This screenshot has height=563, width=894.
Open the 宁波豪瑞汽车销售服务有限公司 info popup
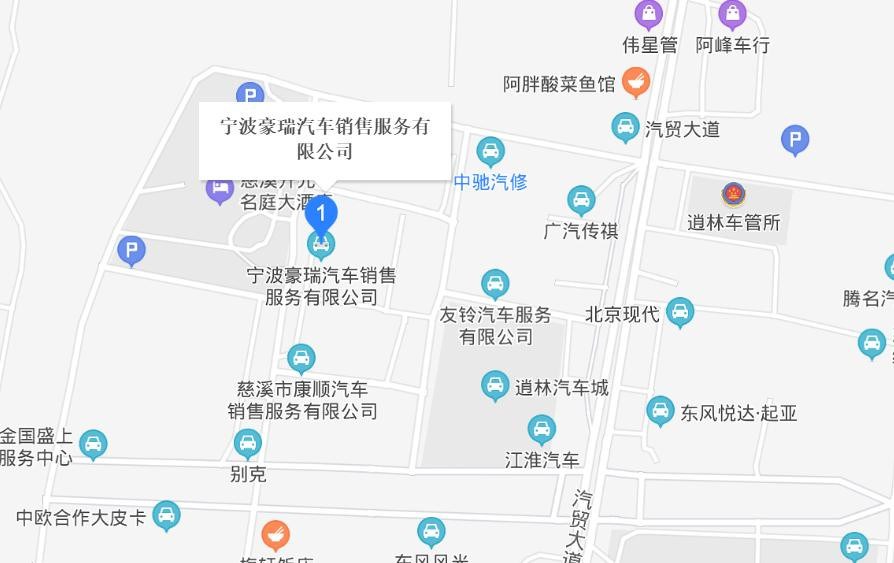pos(325,139)
